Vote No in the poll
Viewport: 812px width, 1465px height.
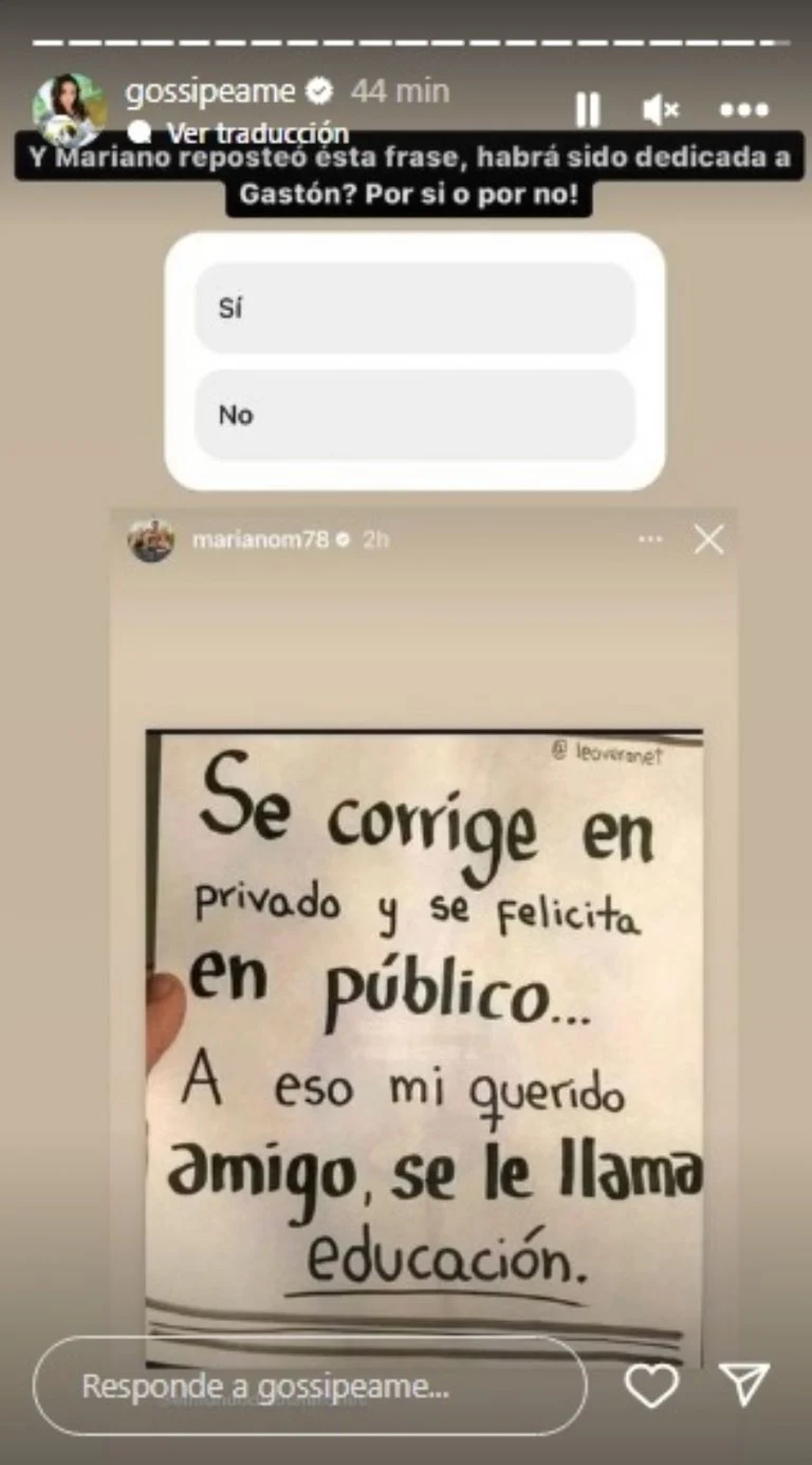415,414
